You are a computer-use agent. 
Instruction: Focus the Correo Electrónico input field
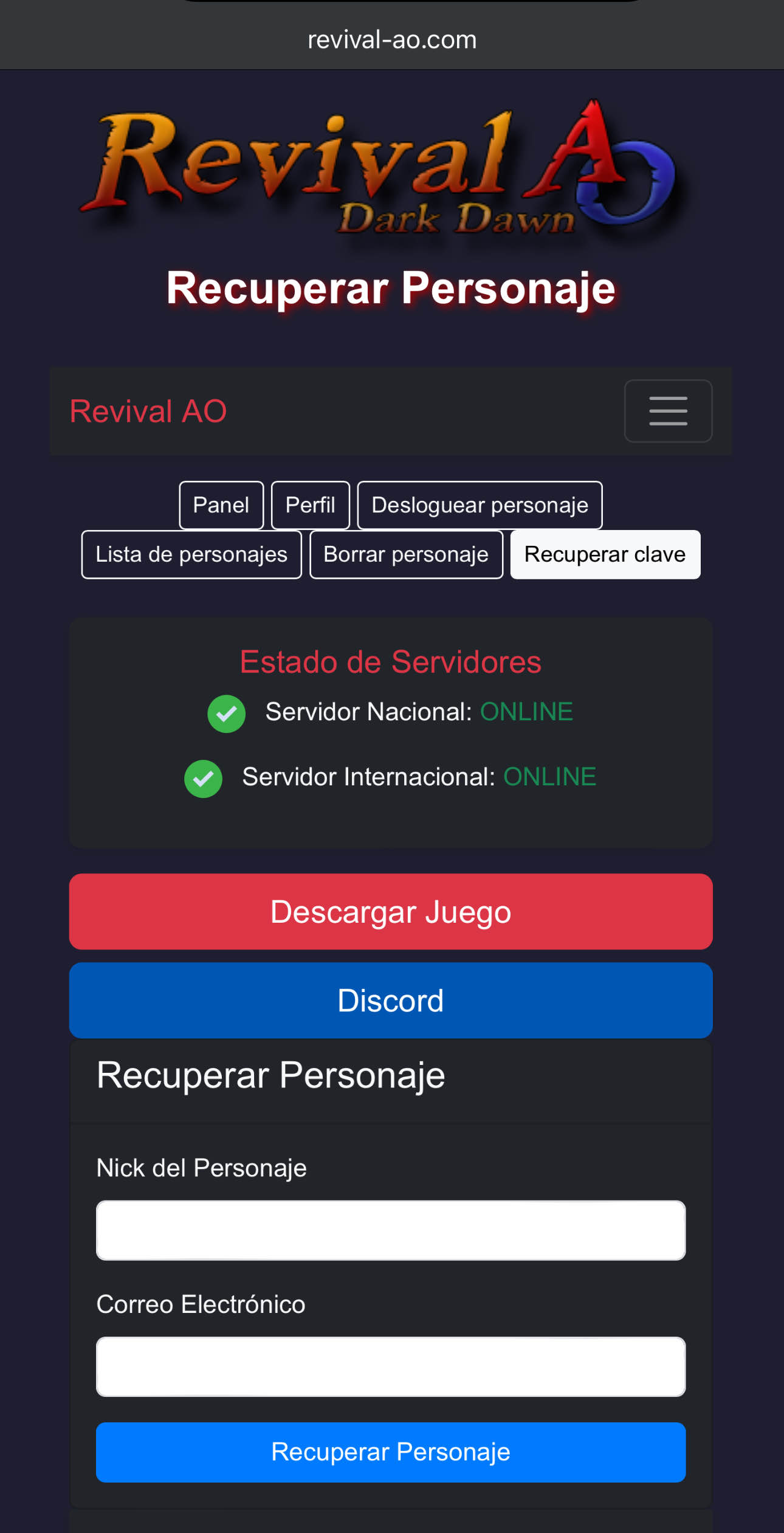click(x=391, y=1367)
